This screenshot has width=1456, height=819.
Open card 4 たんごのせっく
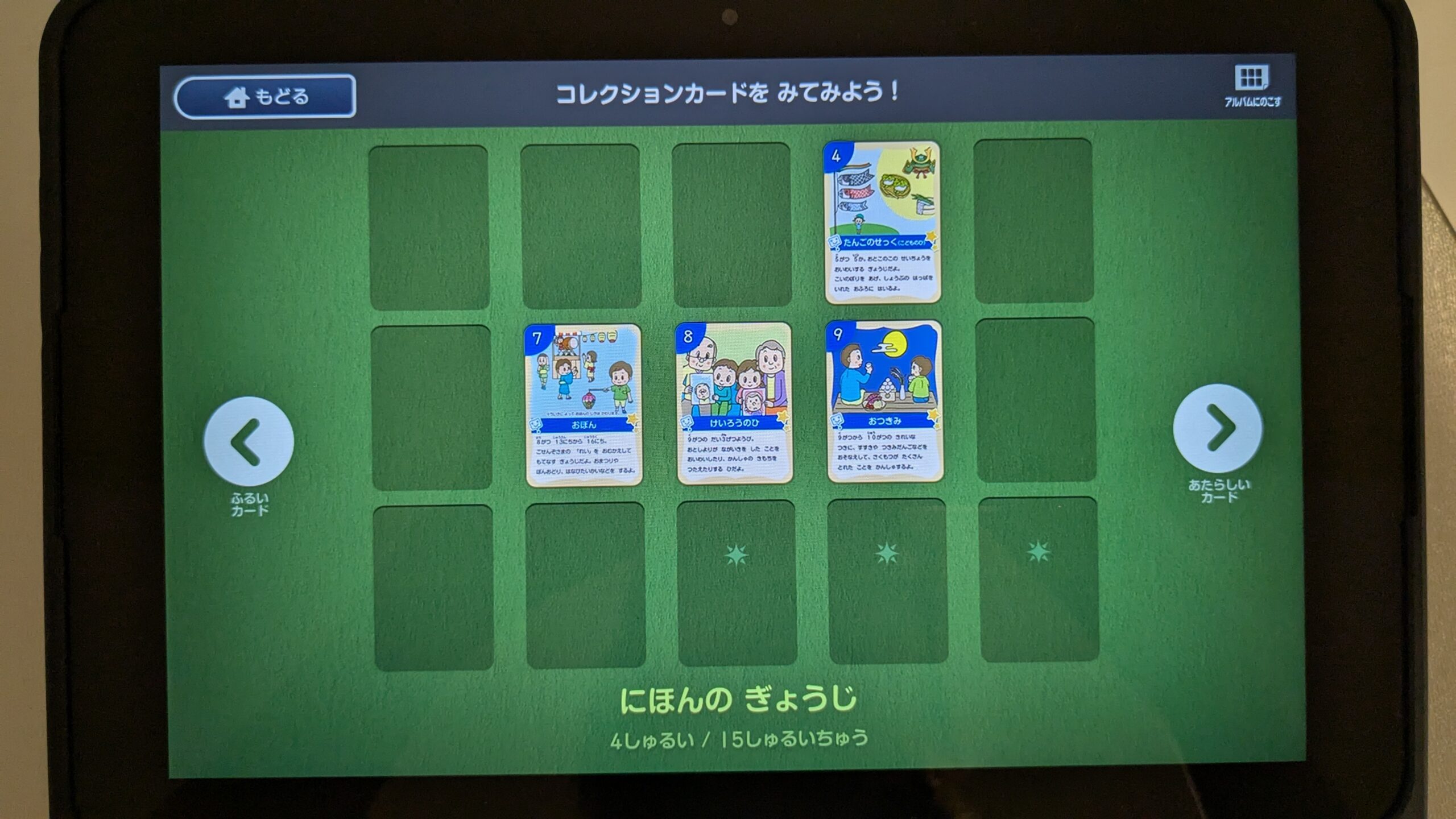882,222
